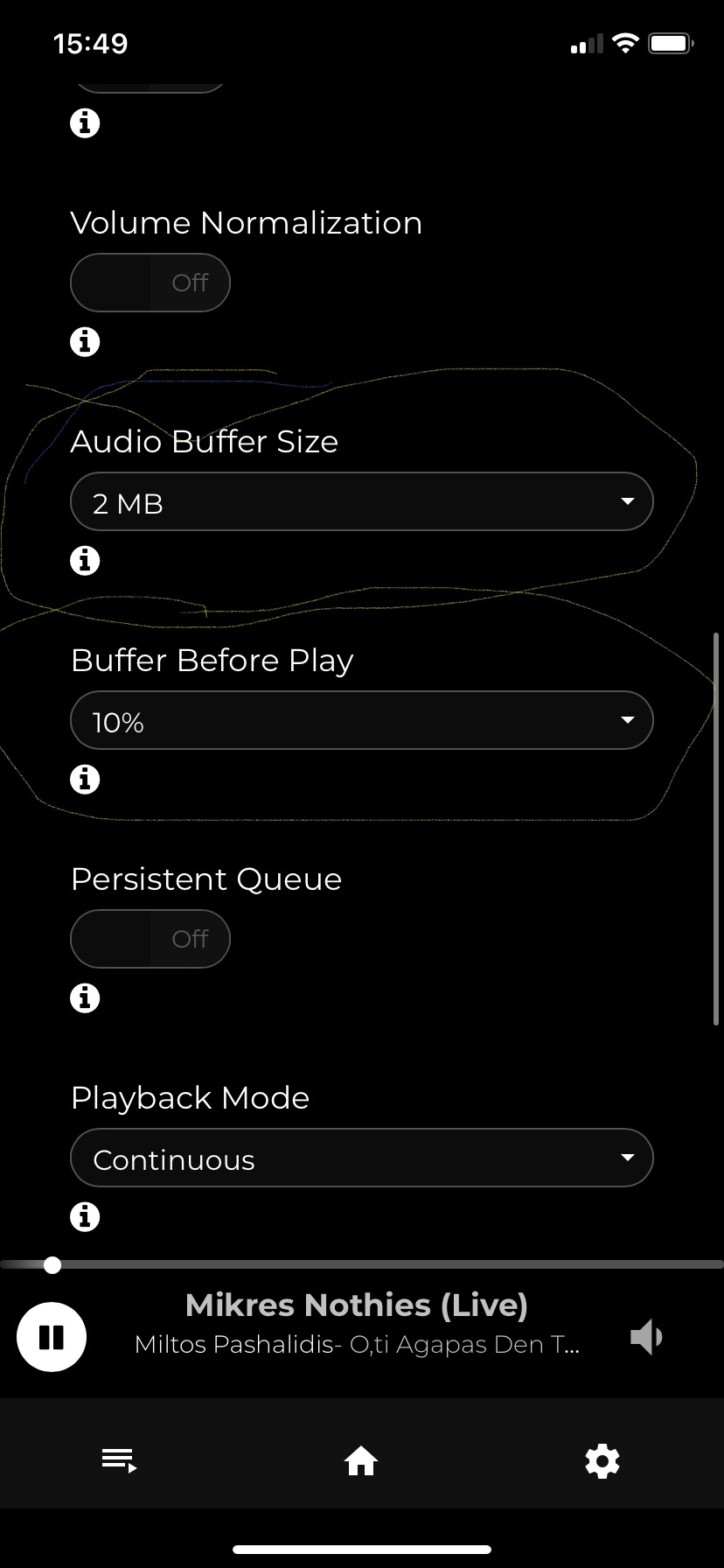The width and height of the screenshot is (724, 1568).
Task: Open the volume speaker control
Action: tap(646, 1337)
